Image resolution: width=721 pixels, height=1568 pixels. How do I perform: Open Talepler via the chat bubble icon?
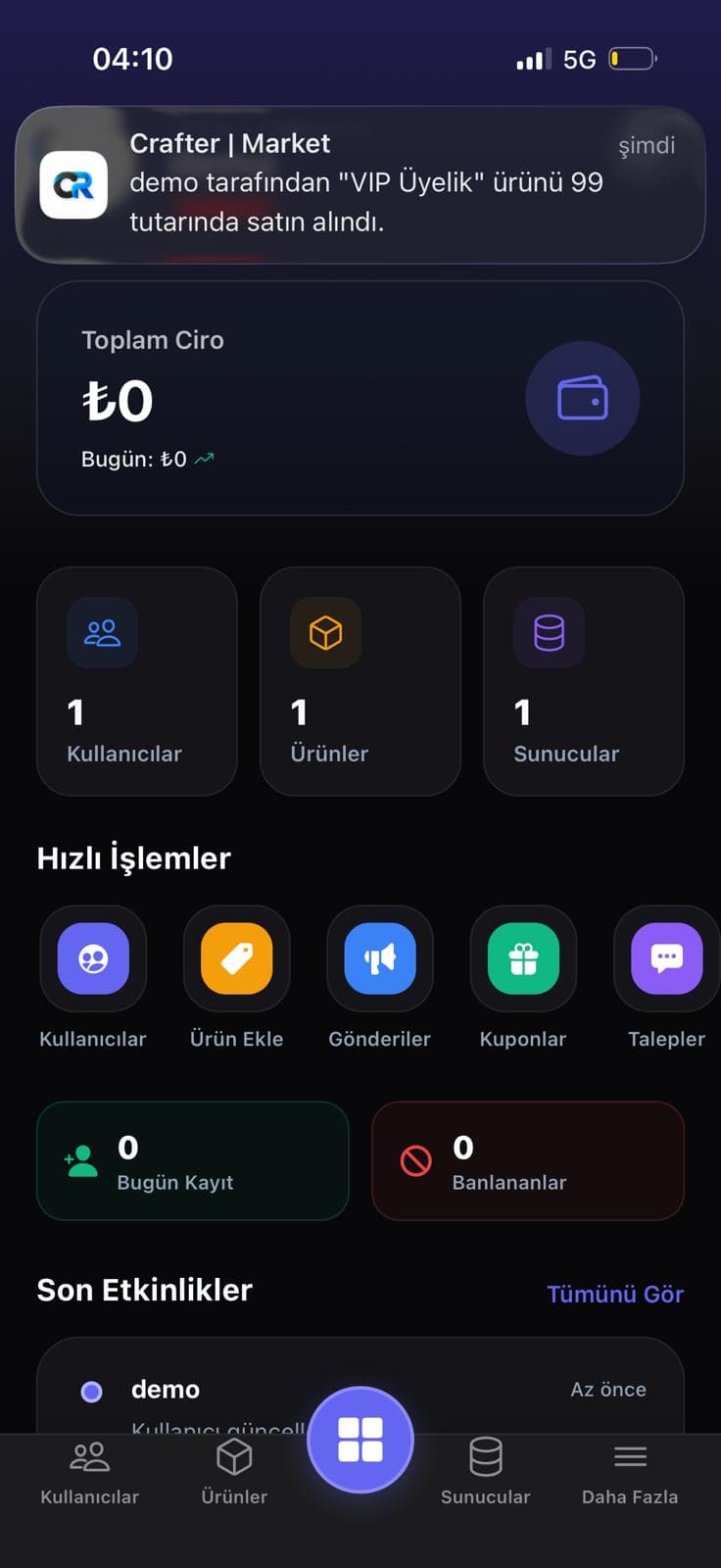pos(666,958)
